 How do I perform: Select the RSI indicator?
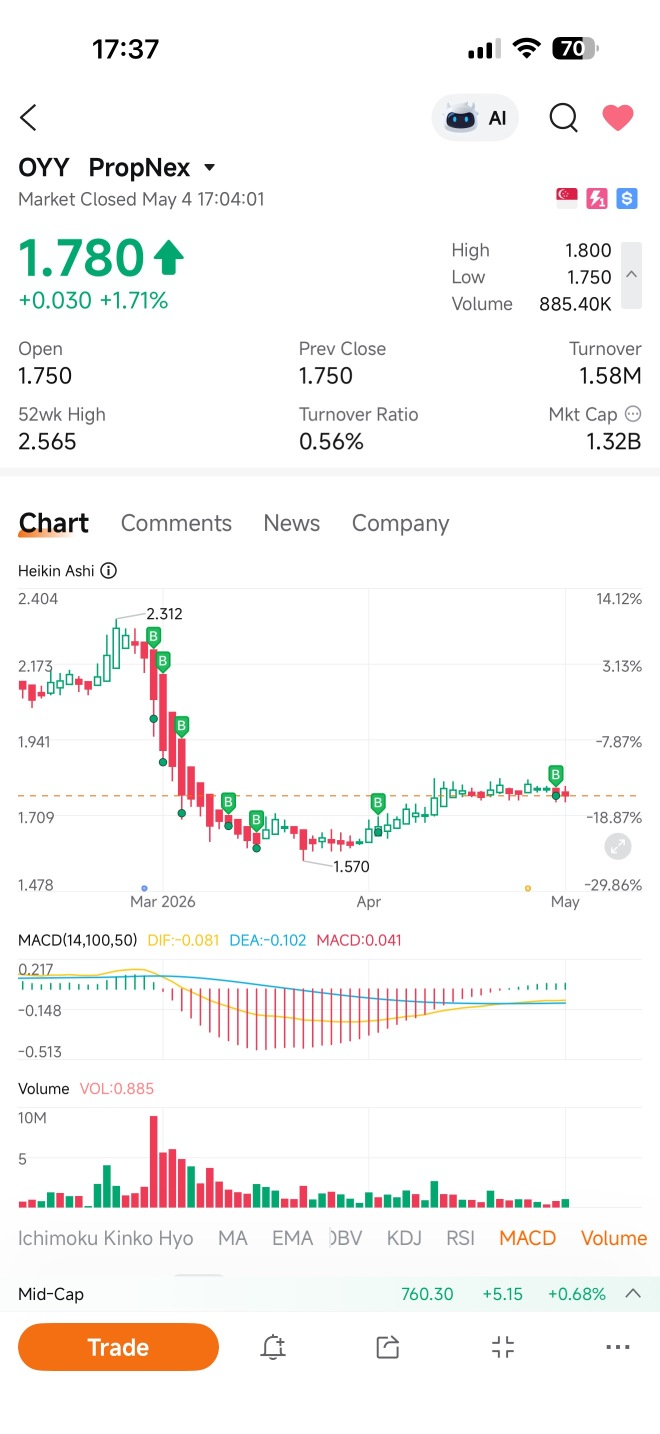tap(461, 1238)
